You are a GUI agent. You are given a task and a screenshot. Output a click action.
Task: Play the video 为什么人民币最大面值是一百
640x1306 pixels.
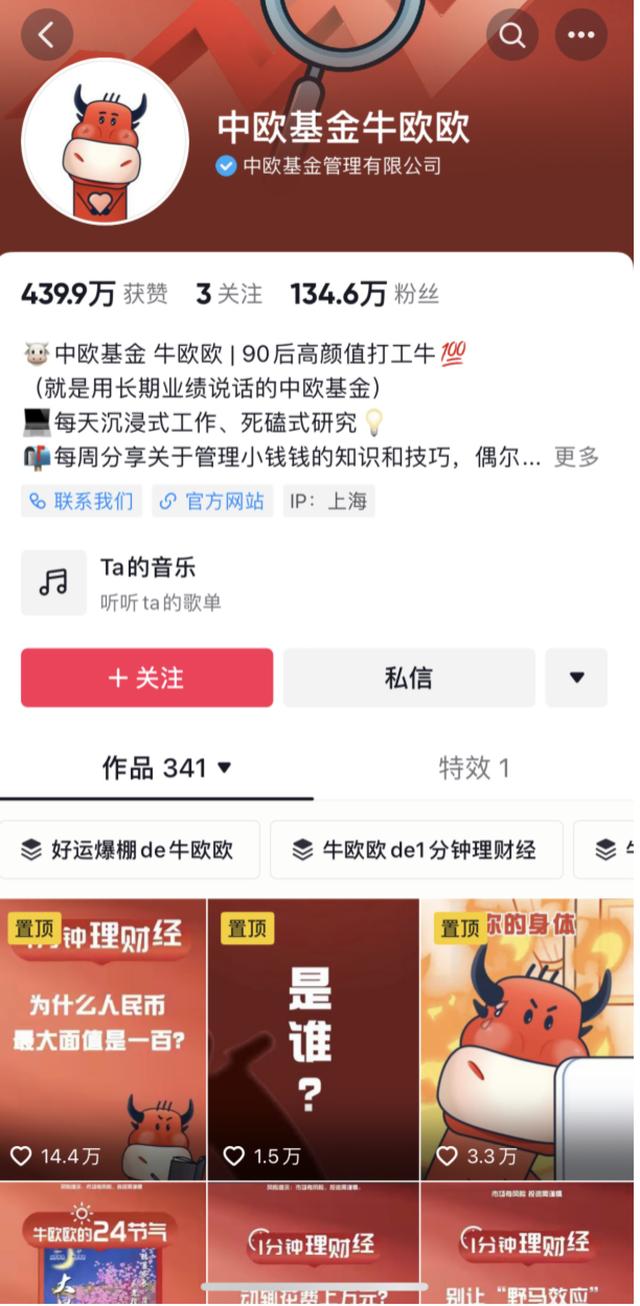[x=103, y=1040]
